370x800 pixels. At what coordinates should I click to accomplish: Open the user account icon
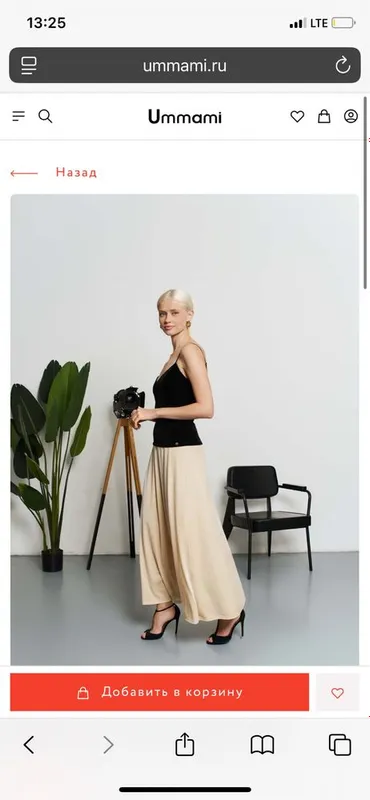(351, 116)
